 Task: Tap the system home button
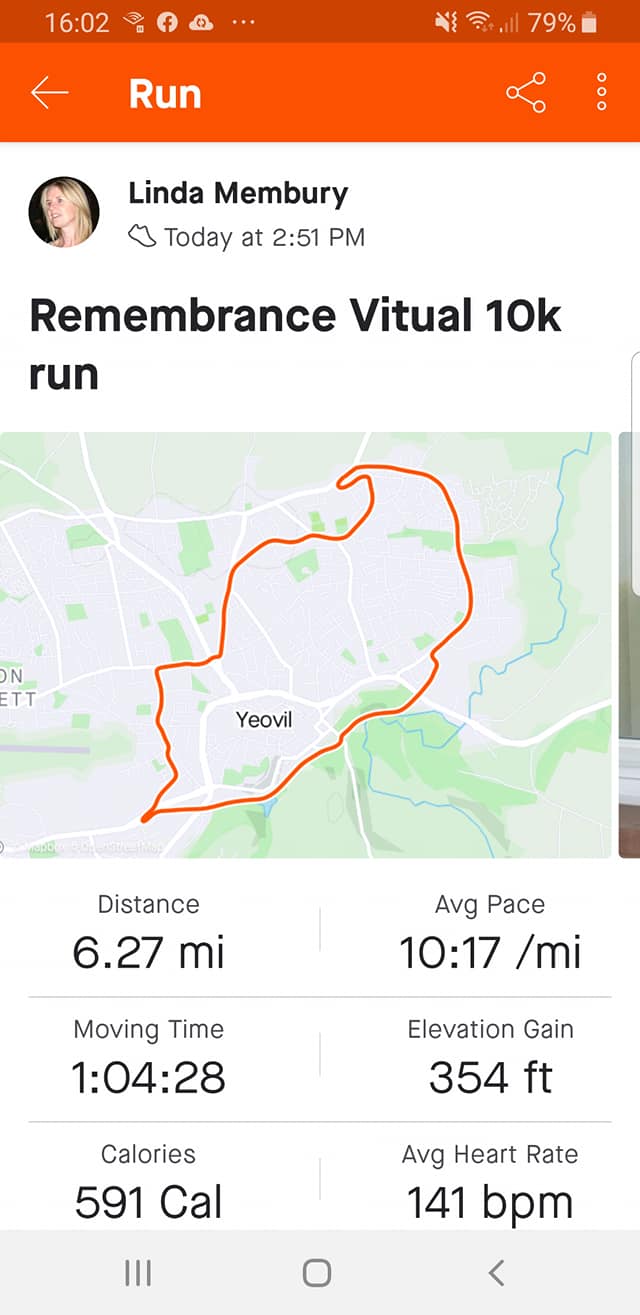317,1272
